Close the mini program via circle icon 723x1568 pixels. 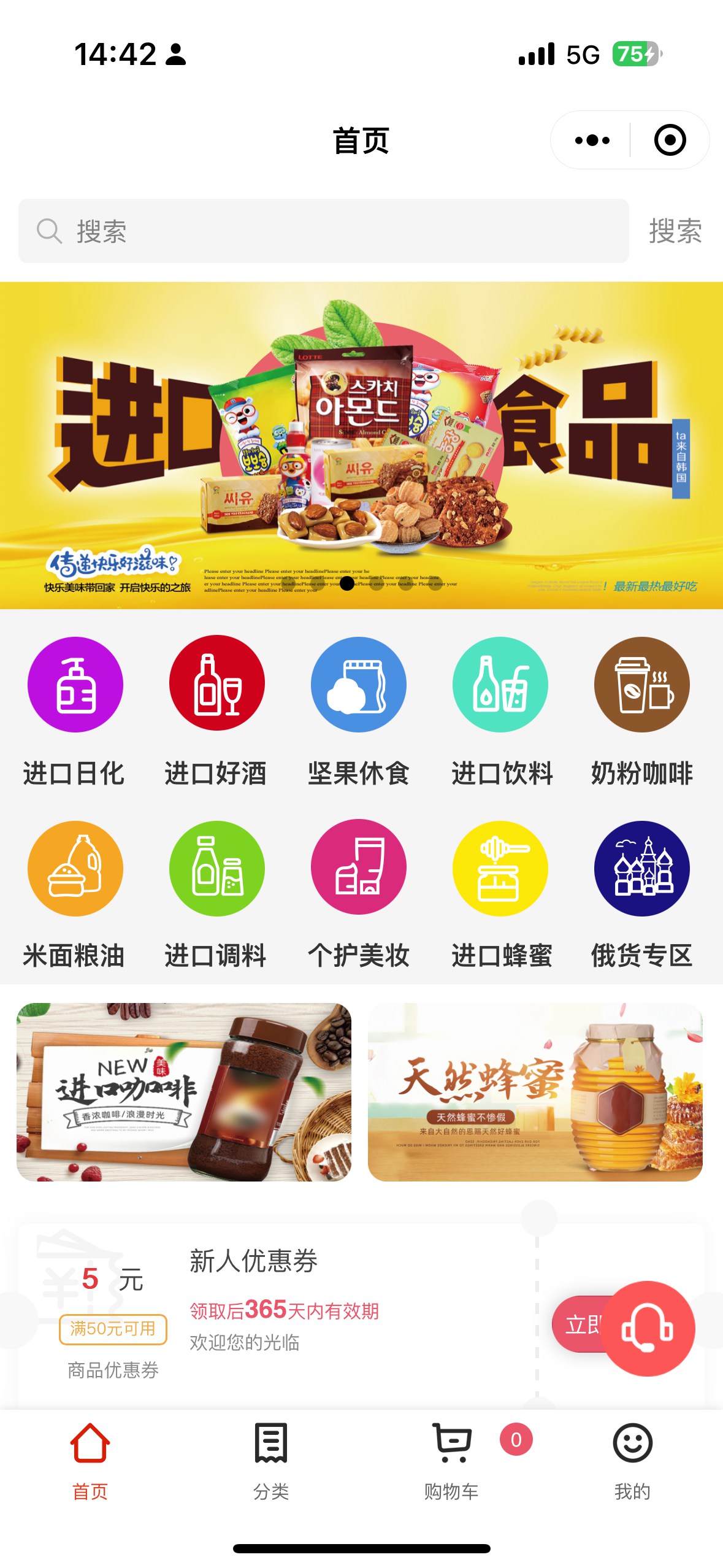tap(669, 140)
